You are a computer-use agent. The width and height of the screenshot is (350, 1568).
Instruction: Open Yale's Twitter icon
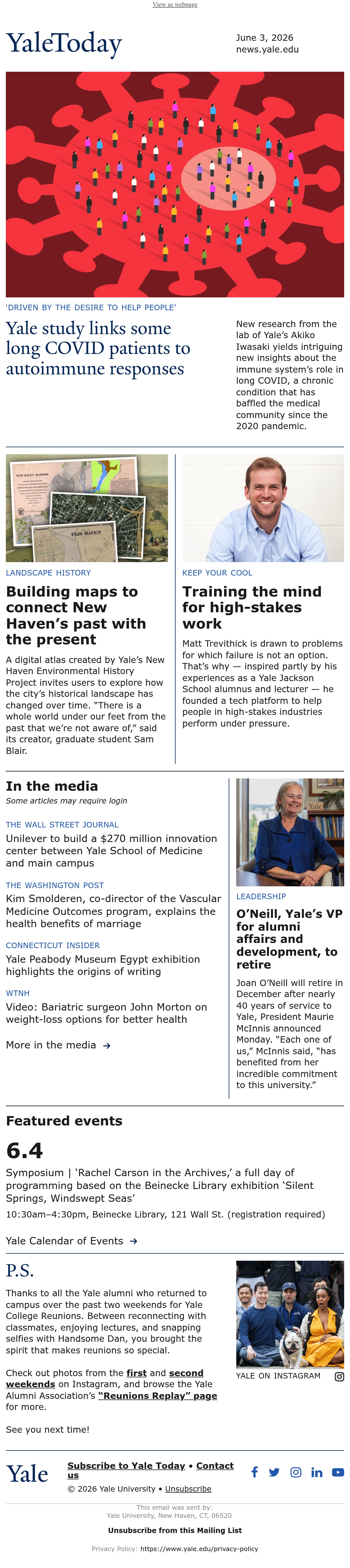274,1472
